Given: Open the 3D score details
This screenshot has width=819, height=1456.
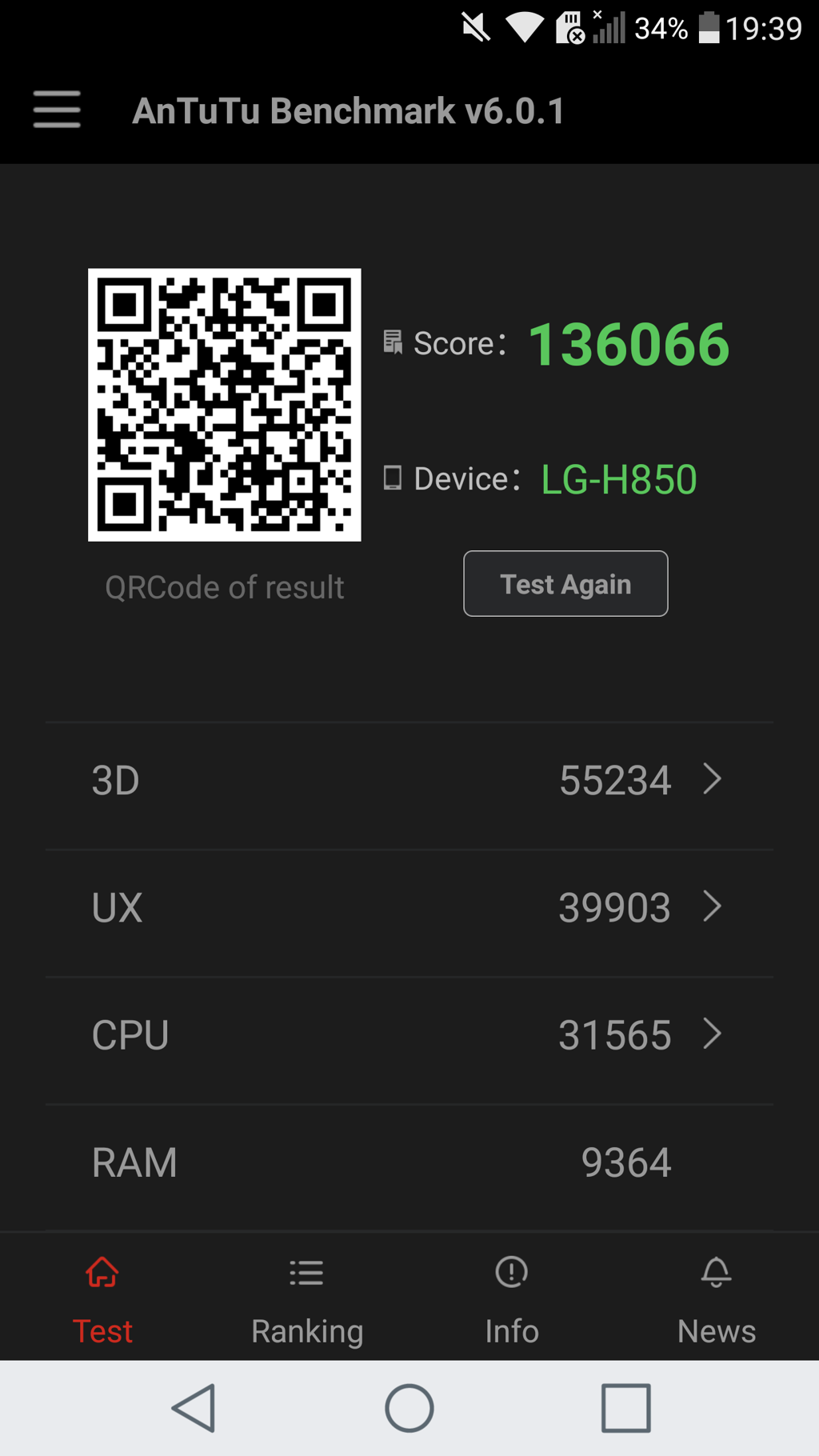Looking at the screenshot, I should pyautogui.click(x=409, y=780).
